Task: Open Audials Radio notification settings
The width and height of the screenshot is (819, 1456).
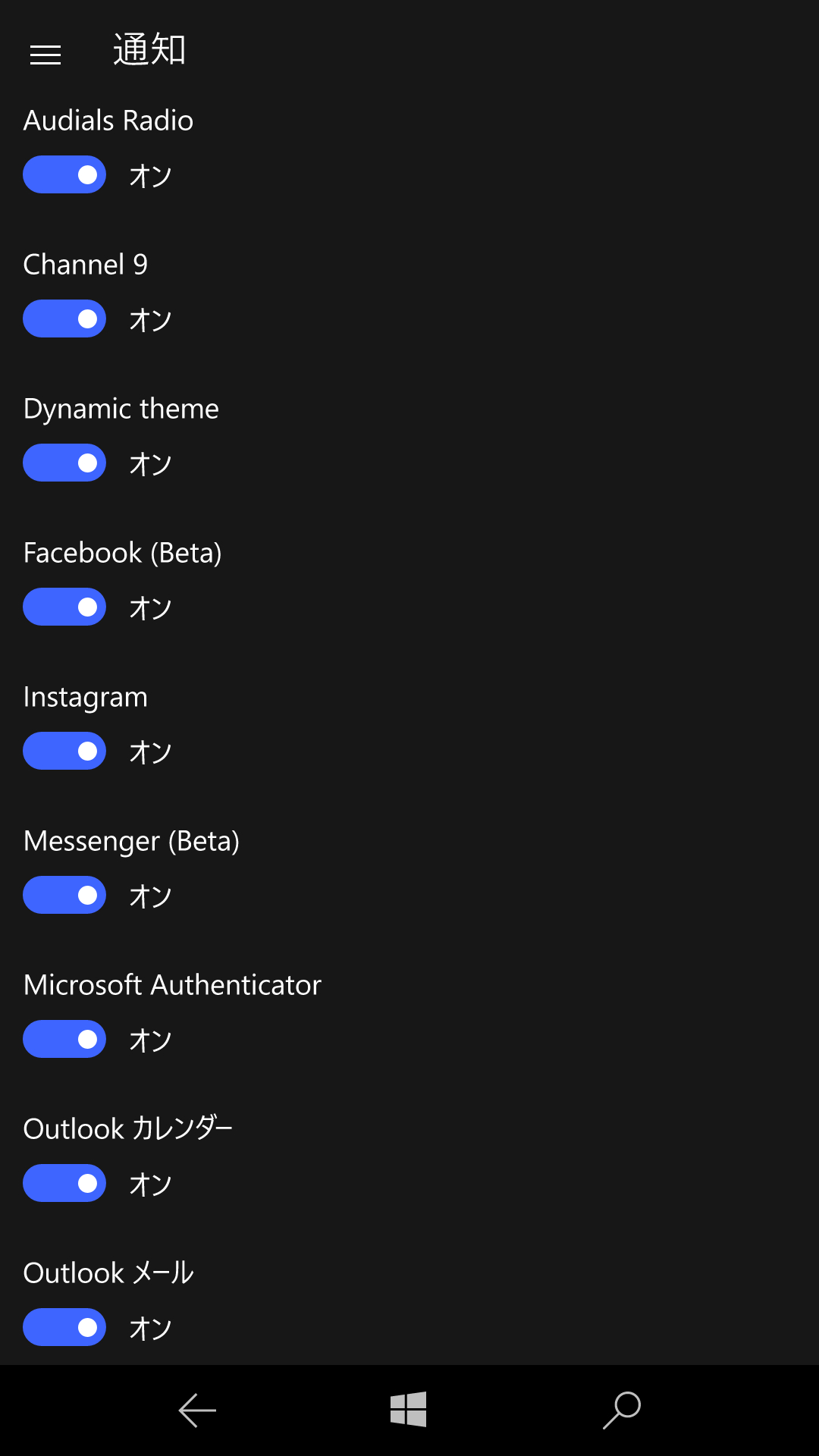Action: click(x=108, y=120)
